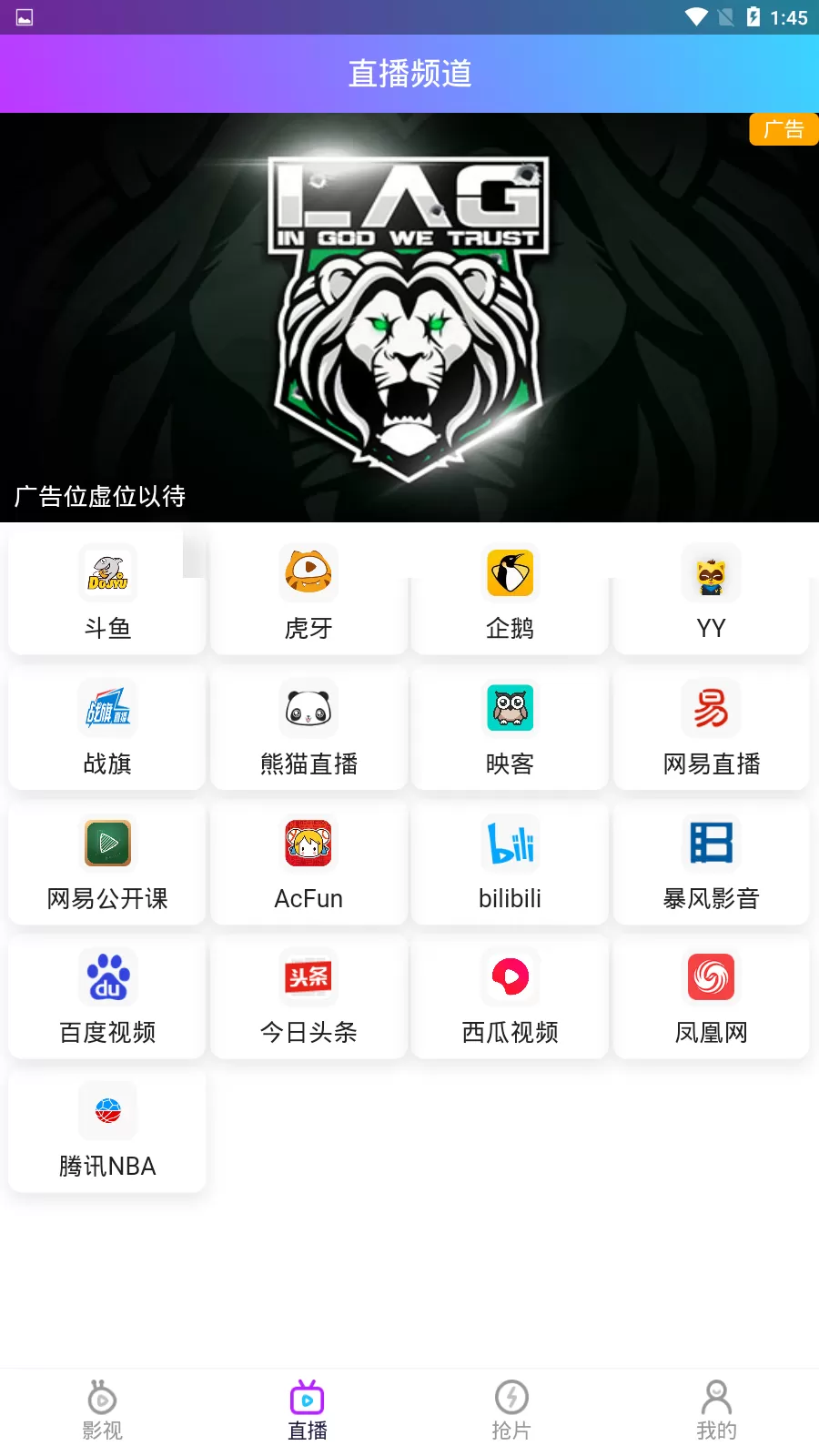Open 百度视频 channel
This screenshot has height=1456, width=819.
(107, 996)
